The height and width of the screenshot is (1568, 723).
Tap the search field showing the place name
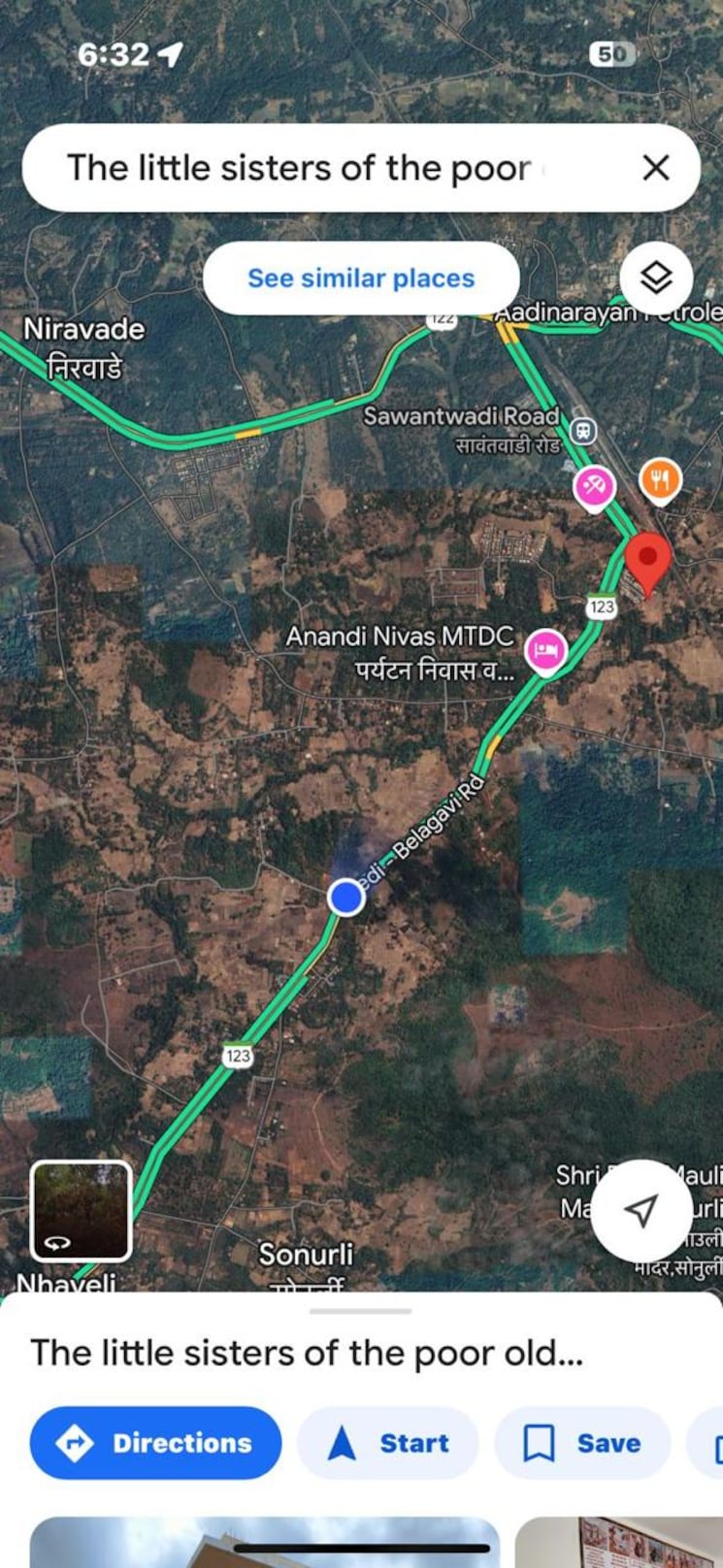pos(301,168)
